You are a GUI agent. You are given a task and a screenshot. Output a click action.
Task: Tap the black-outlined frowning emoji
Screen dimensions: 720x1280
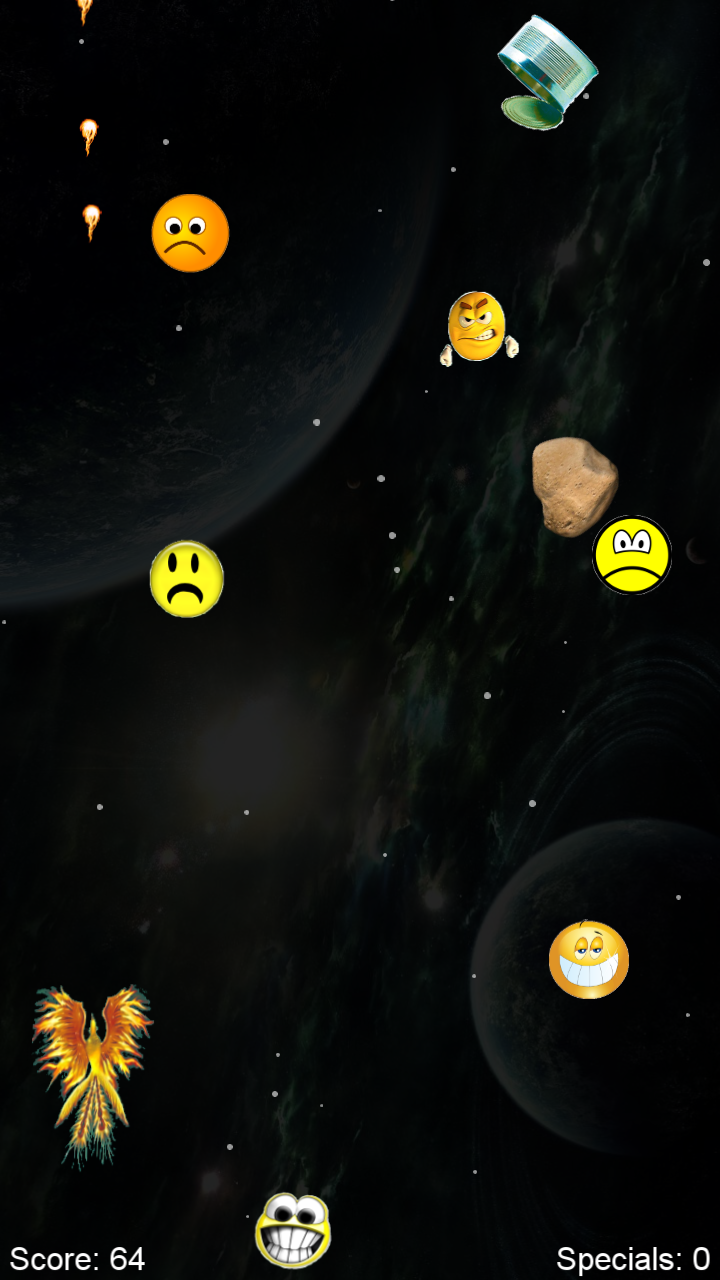pyautogui.click(x=632, y=555)
